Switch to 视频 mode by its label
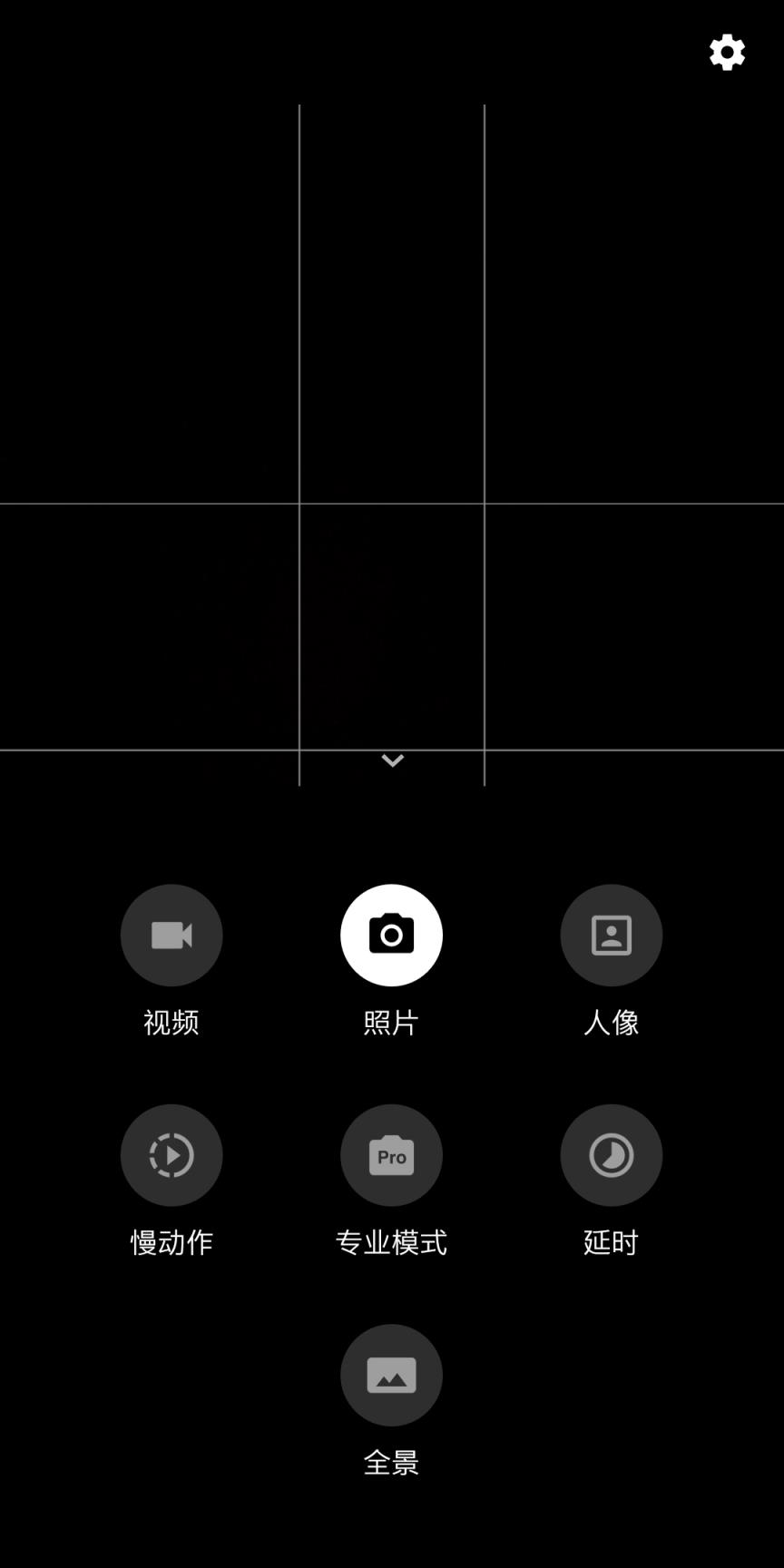The width and height of the screenshot is (784, 1568). point(171,1023)
